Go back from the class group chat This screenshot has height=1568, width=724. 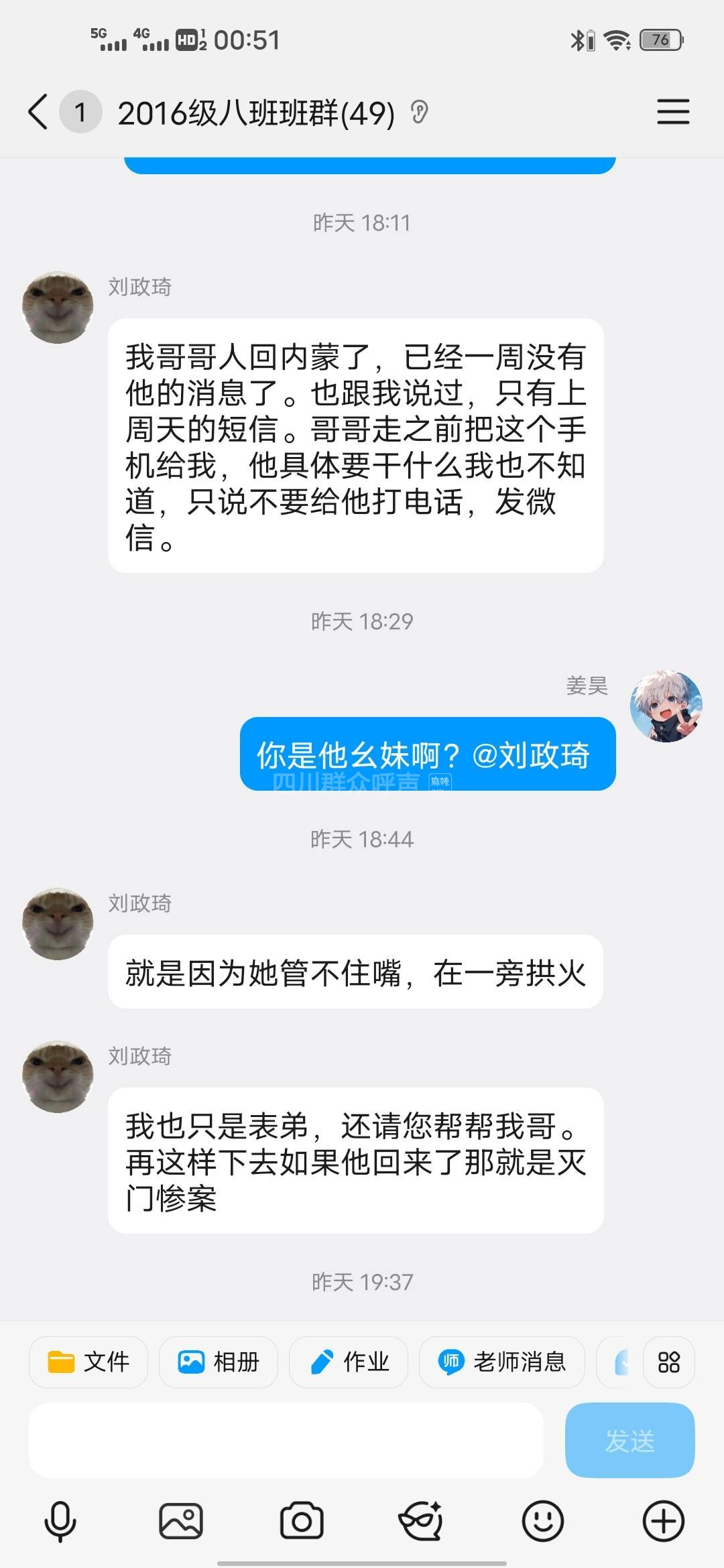38,111
